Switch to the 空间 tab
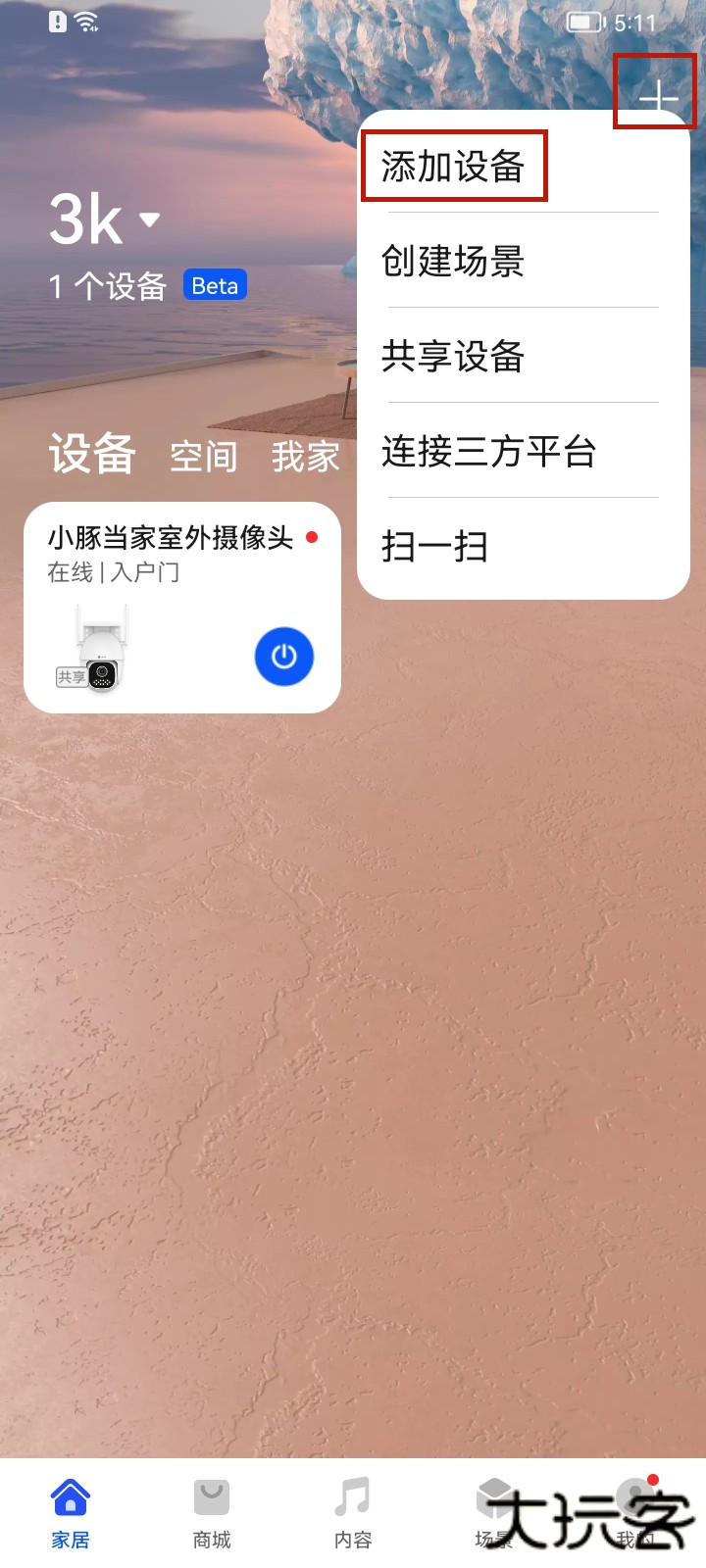Image resolution: width=706 pixels, height=1568 pixels. point(203,457)
